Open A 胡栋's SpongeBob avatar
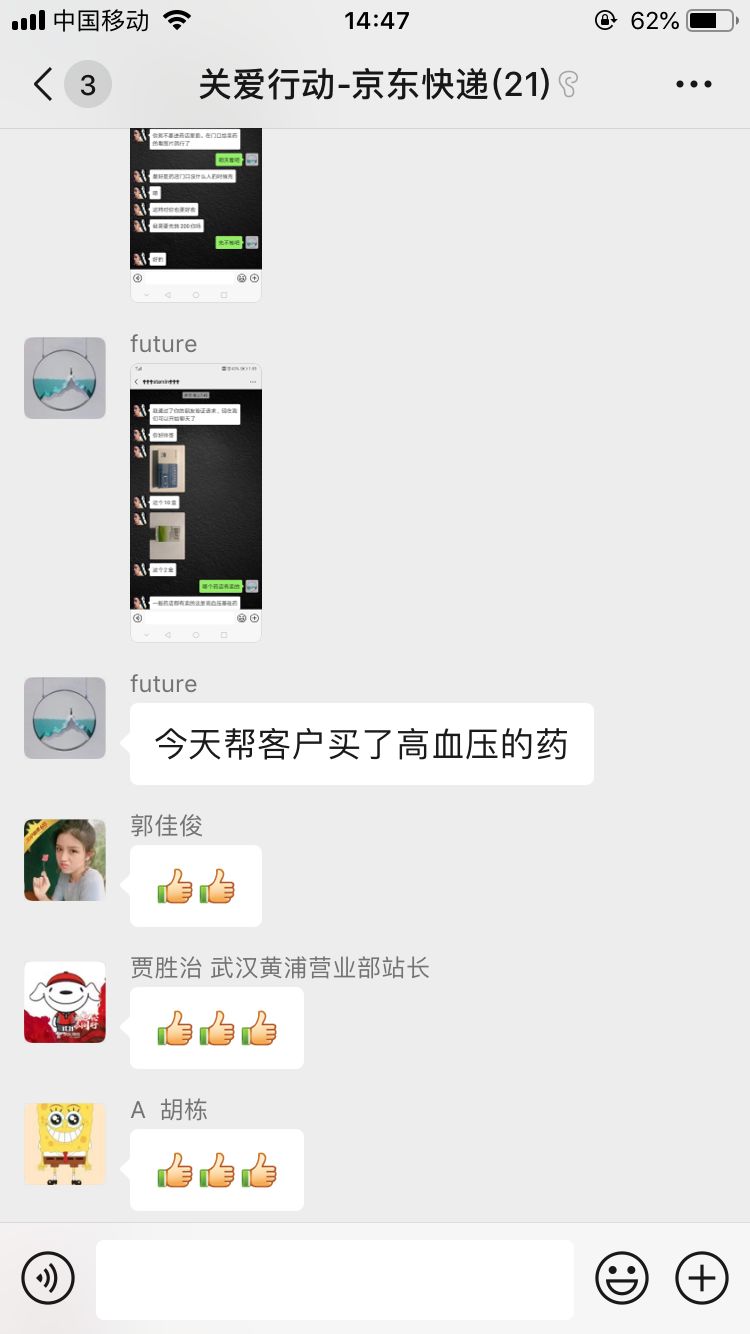Image resolution: width=750 pixels, height=1334 pixels. pos(65,1144)
